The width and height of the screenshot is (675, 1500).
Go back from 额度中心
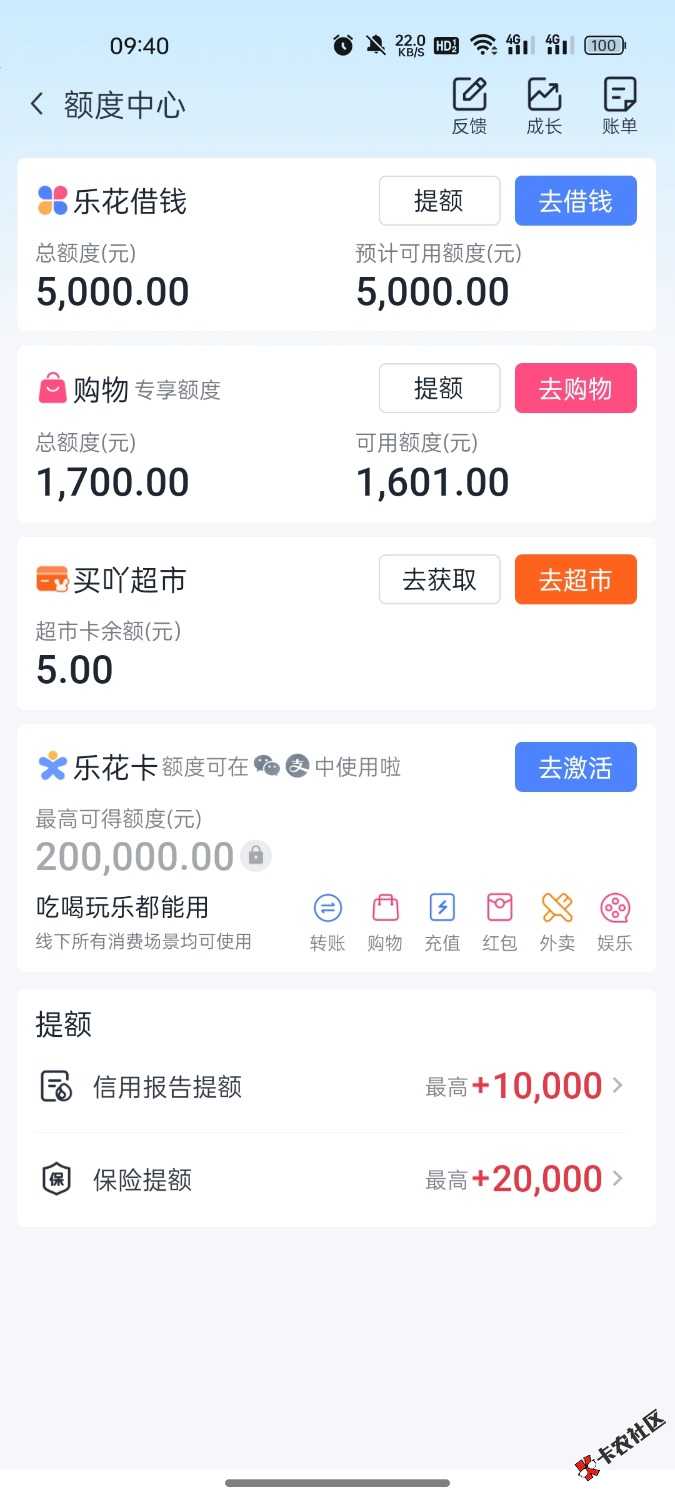tap(37, 104)
